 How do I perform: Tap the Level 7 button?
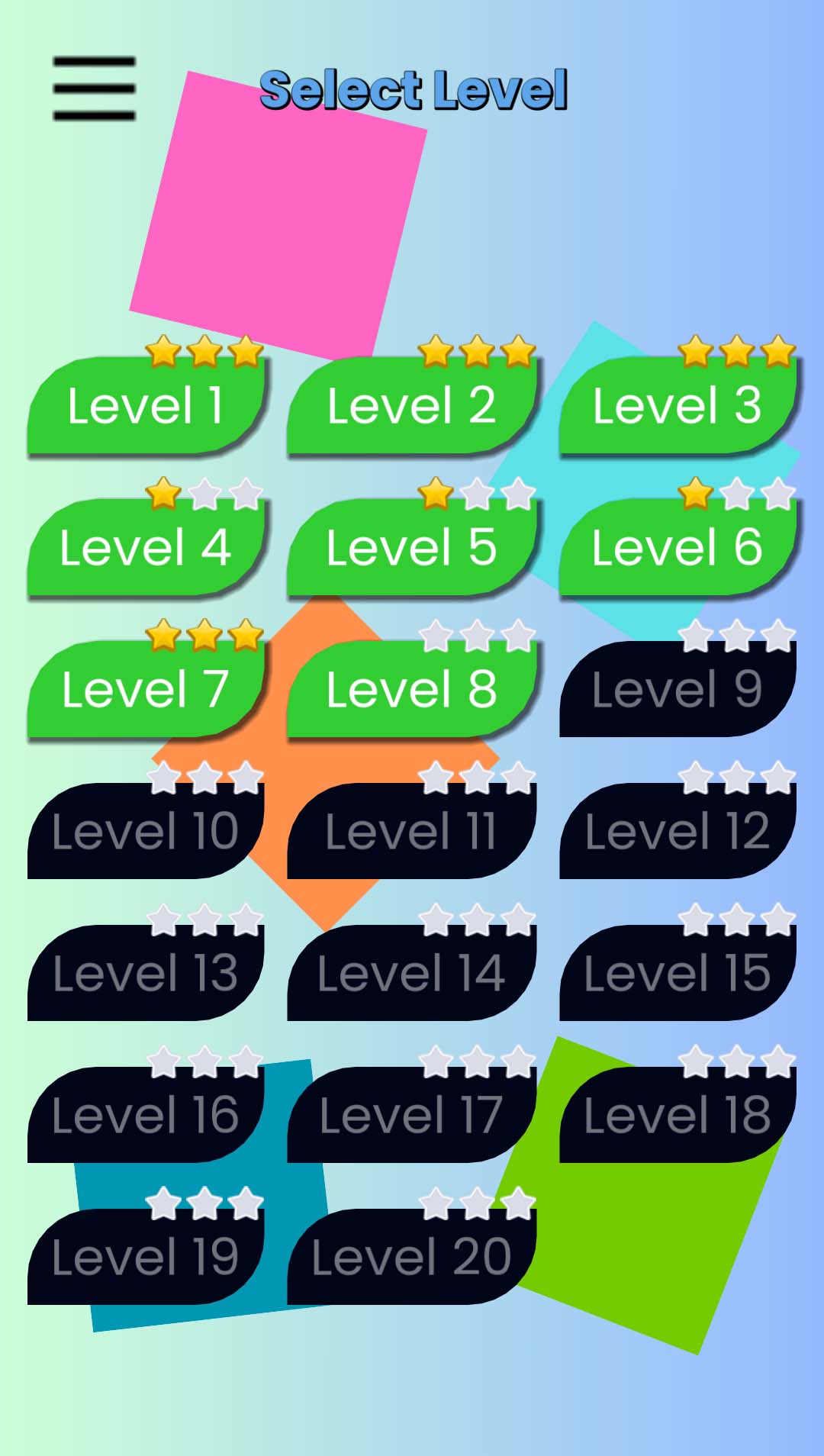(146, 689)
